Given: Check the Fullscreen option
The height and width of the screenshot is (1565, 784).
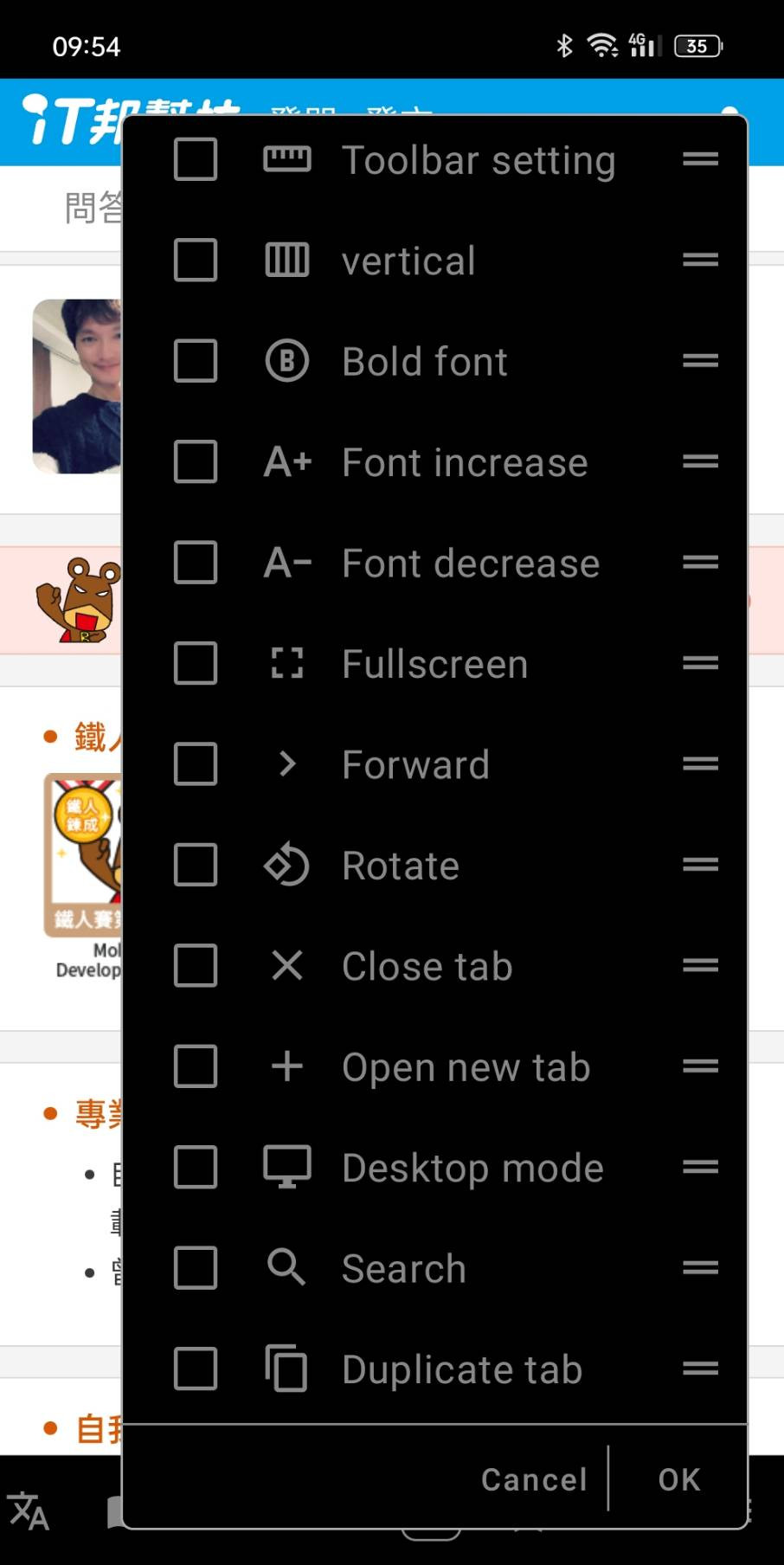Looking at the screenshot, I should click(x=196, y=663).
